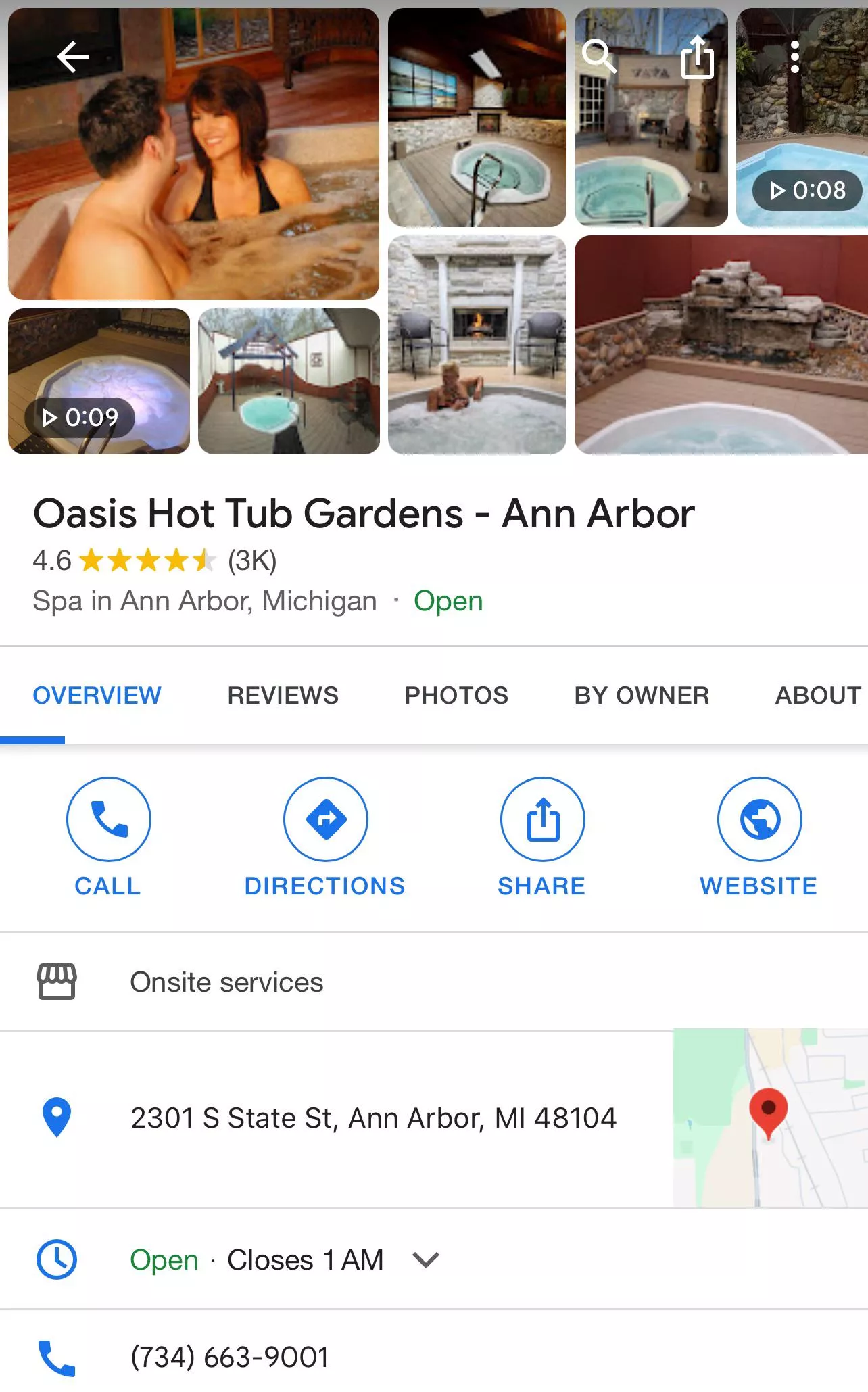
Task: Open the map thumbnail with red pin
Action: (x=769, y=1118)
